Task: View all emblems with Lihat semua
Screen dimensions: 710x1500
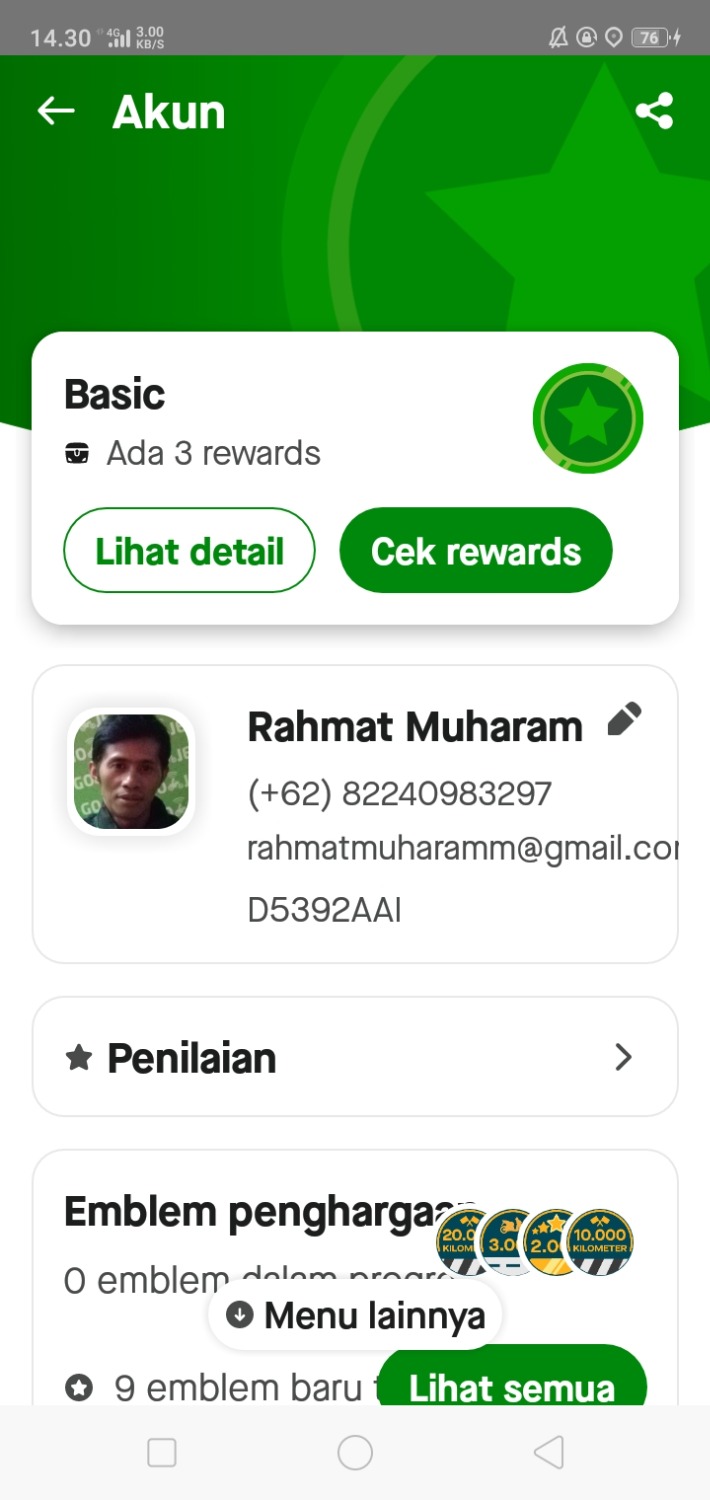Action: pos(512,1383)
